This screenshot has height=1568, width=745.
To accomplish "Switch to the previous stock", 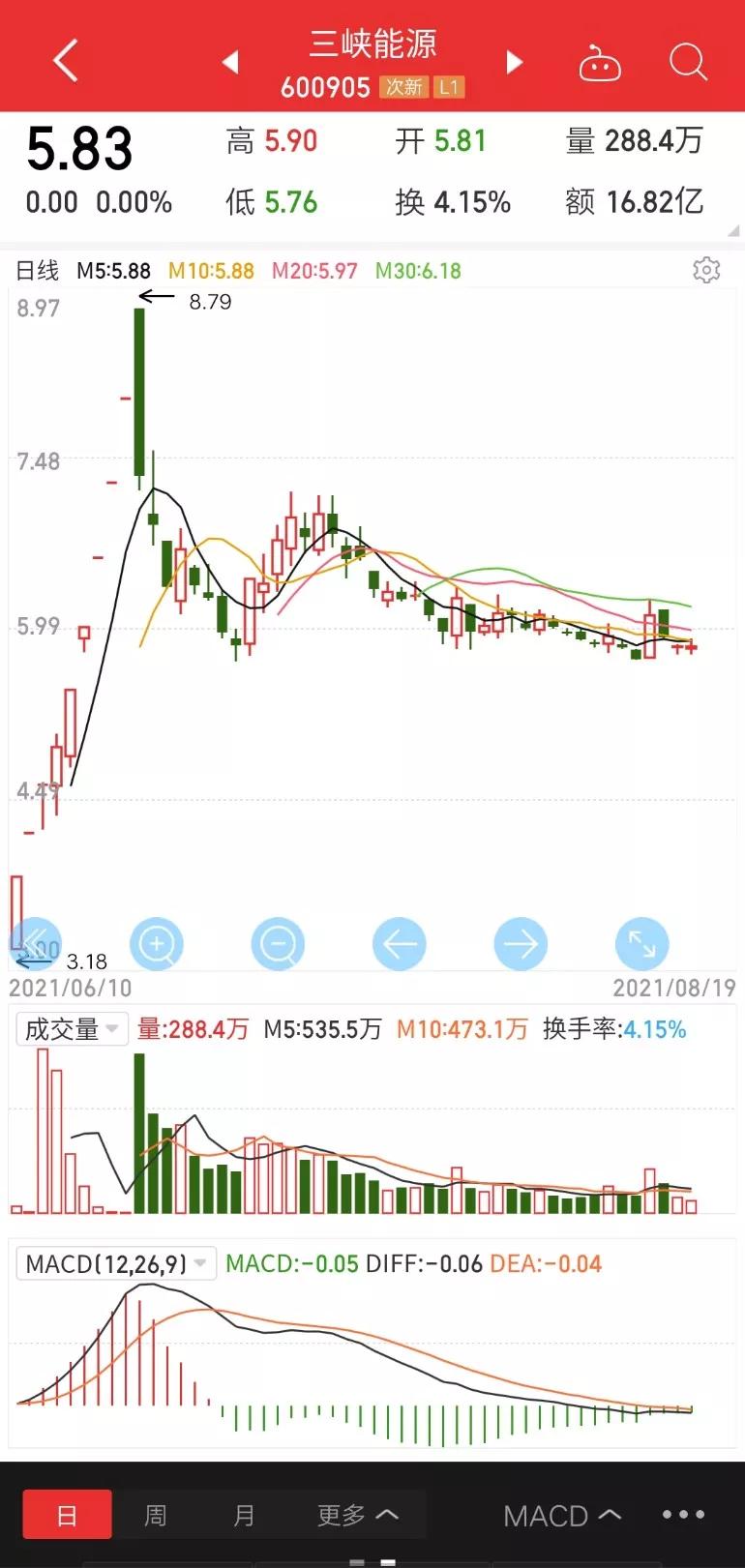I will [230, 63].
